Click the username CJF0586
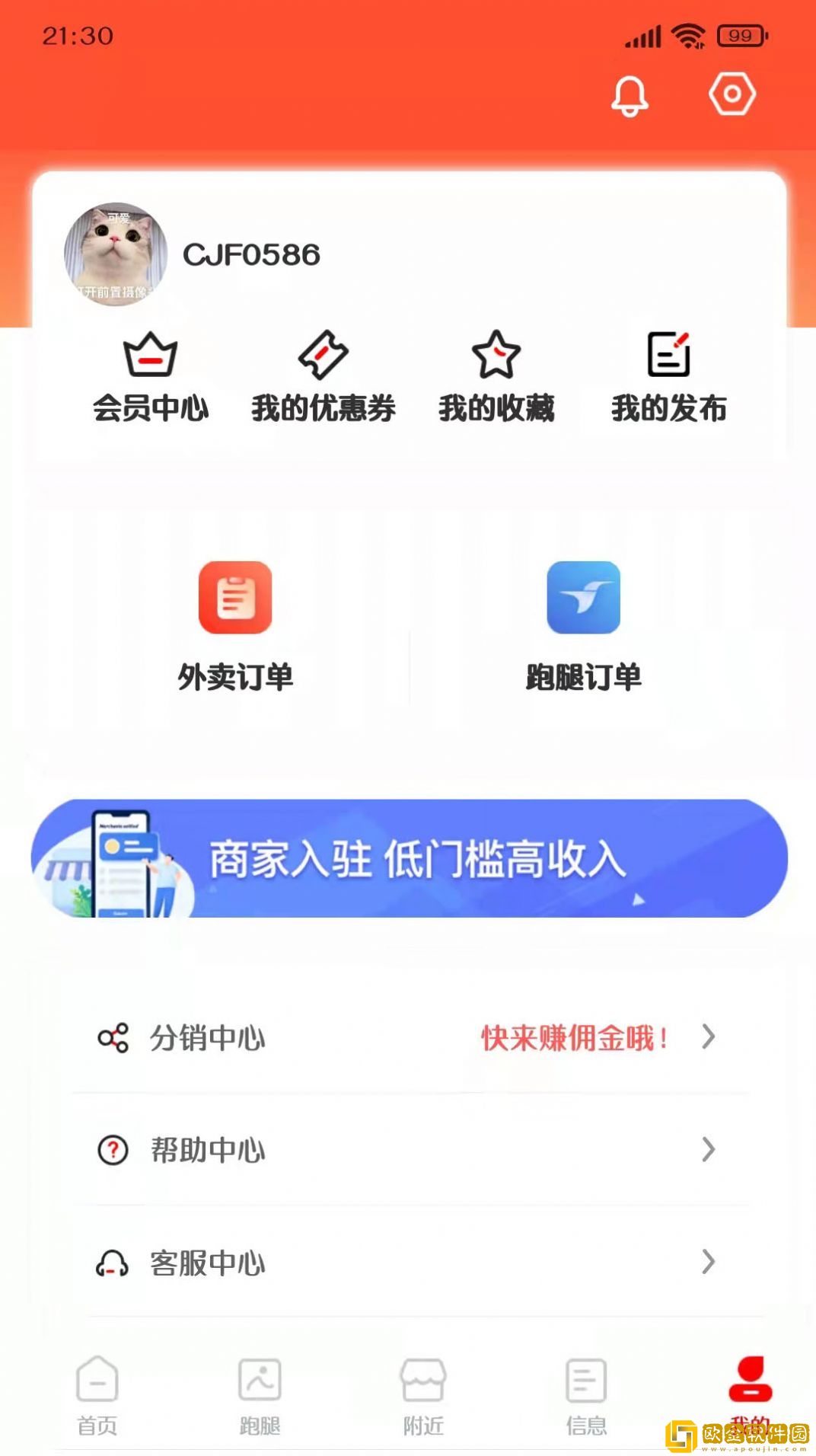This screenshot has width=816, height=1456. (251, 255)
